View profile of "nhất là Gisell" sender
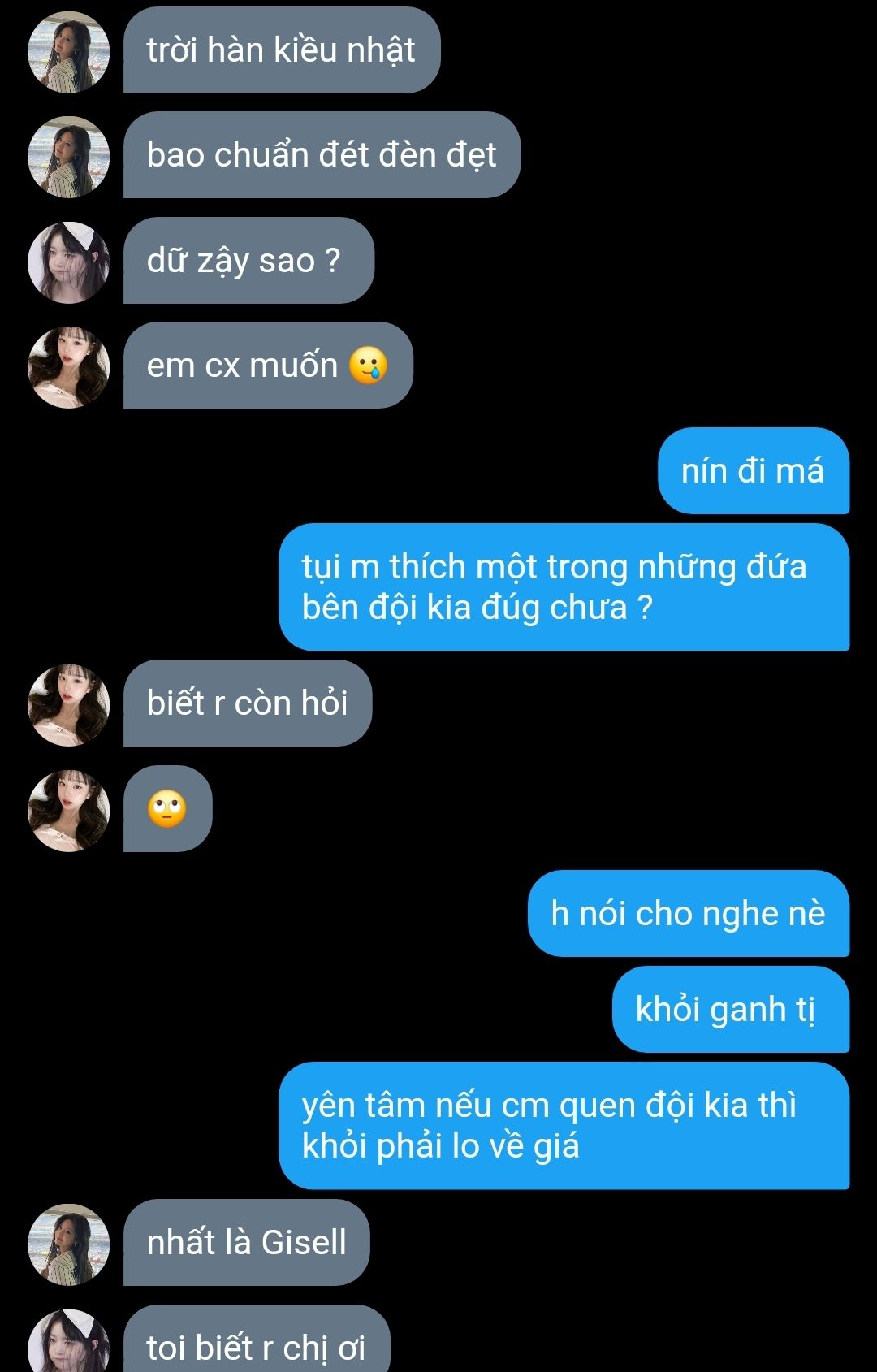Screen dimensions: 877x1372 (68, 1244)
